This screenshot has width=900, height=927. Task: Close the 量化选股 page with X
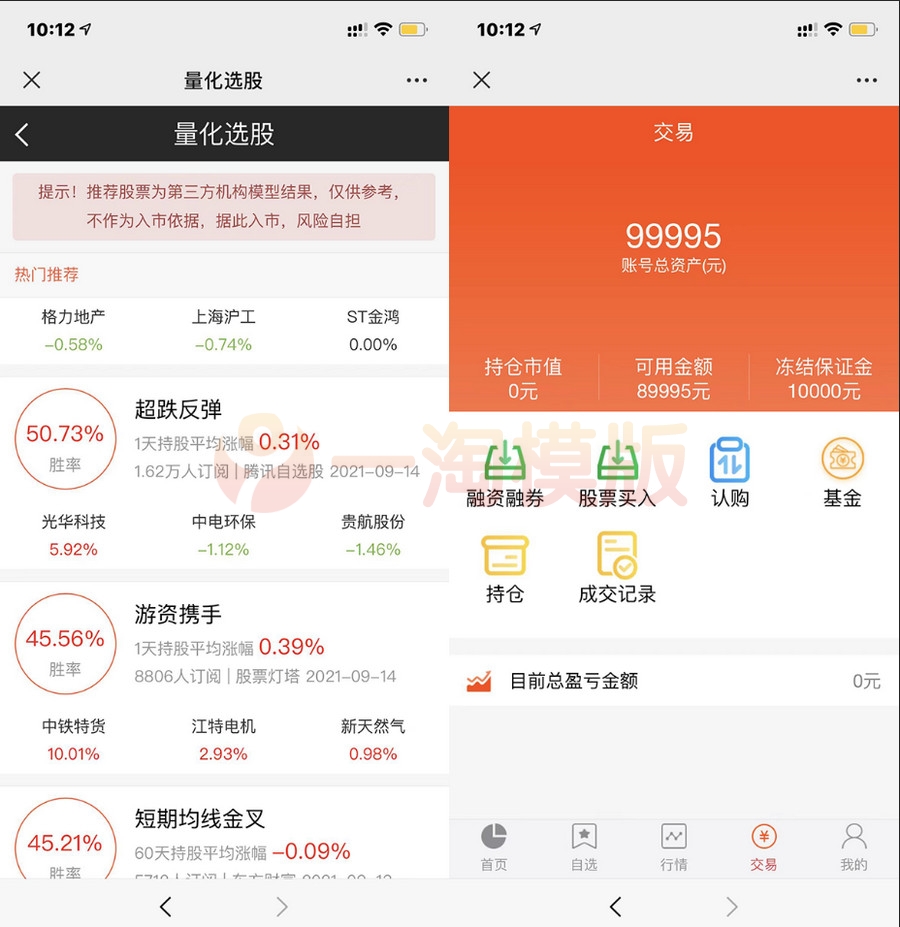click(30, 80)
